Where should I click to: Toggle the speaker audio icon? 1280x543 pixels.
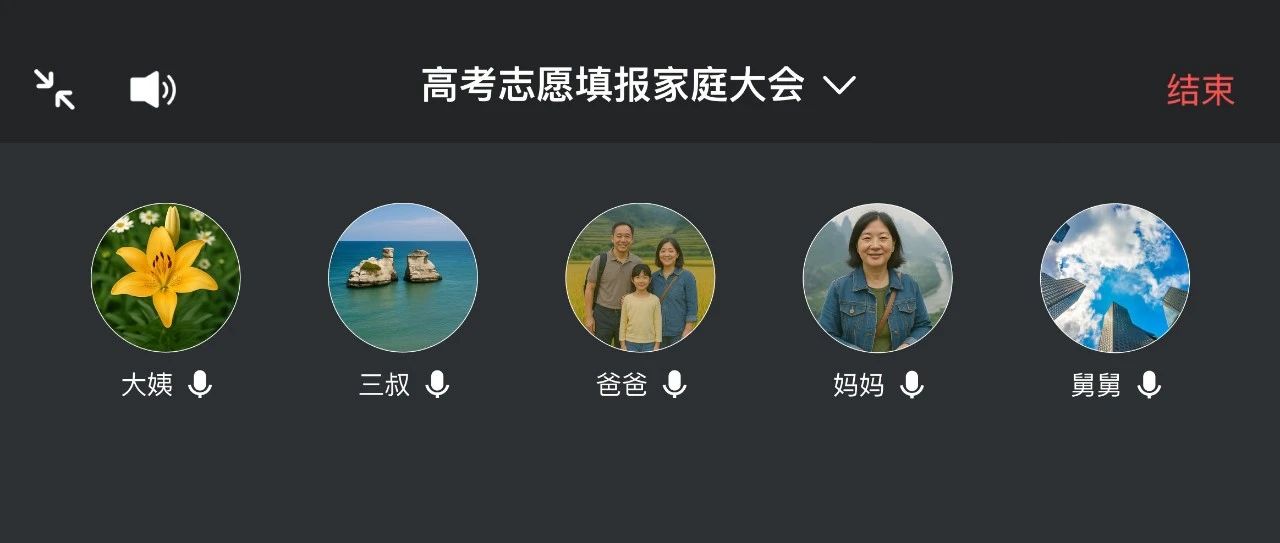tap(153, 89)
